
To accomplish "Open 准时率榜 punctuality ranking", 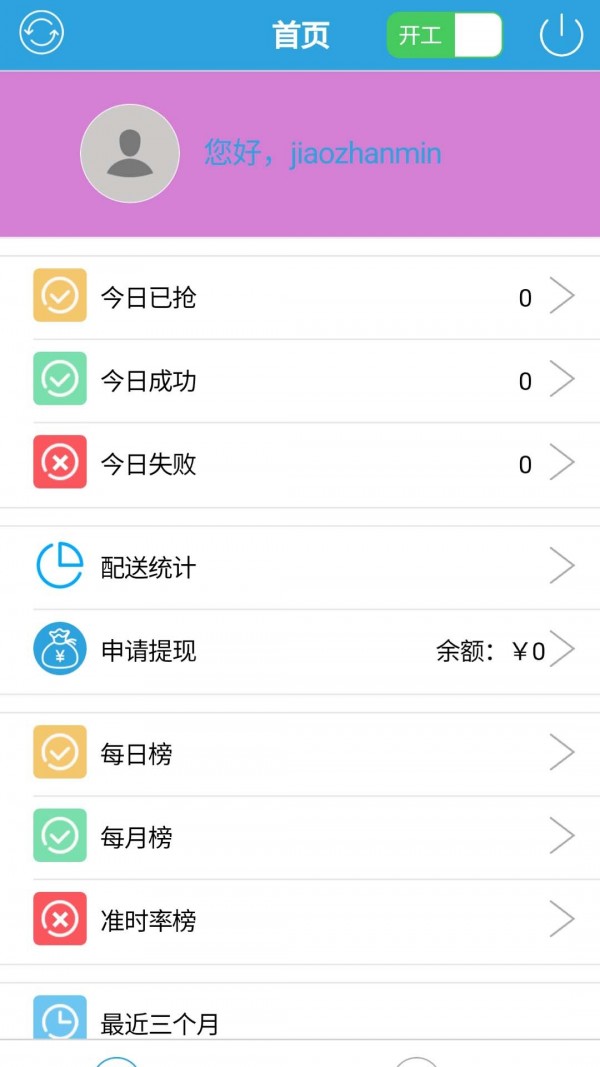I will click(x=300, y=921).
